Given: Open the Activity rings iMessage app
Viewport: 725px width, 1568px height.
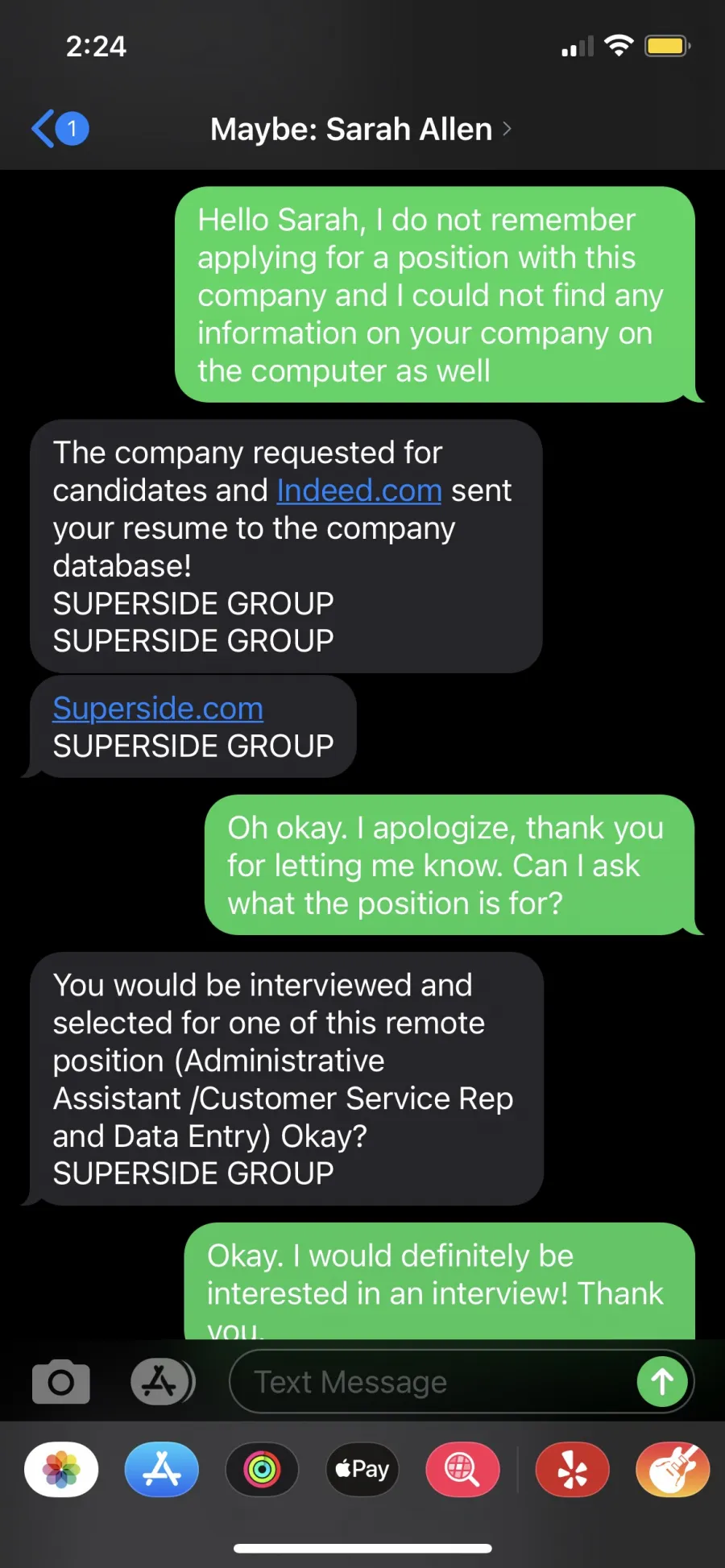Looking at the screenshot, I should coord(262,1470).
